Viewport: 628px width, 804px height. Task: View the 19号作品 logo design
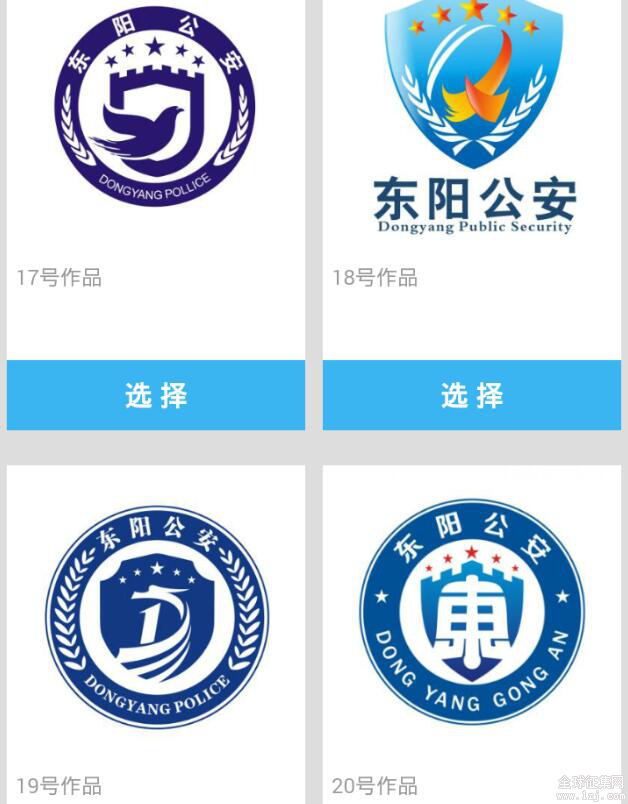pos(157,618)
